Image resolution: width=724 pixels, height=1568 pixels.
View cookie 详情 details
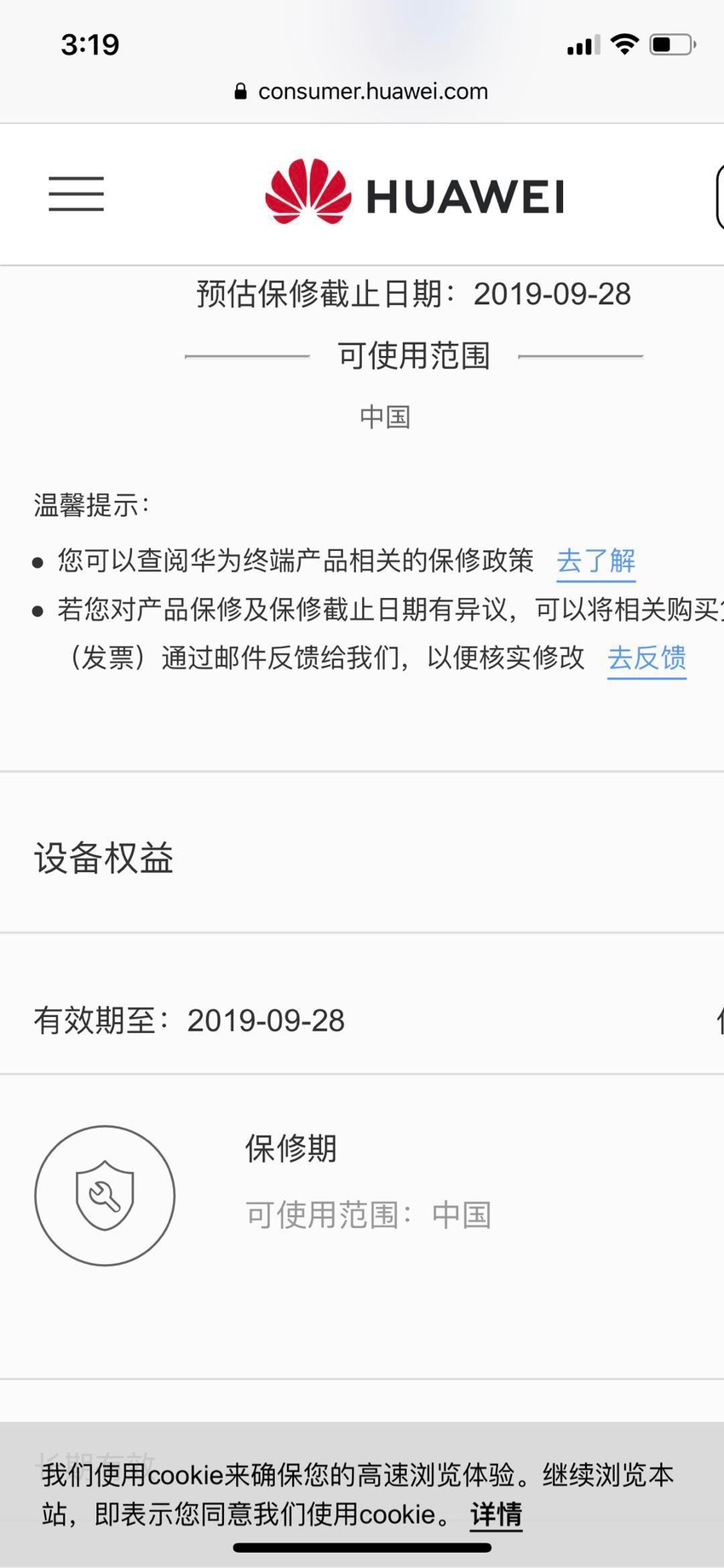(x=496, y=1514)
